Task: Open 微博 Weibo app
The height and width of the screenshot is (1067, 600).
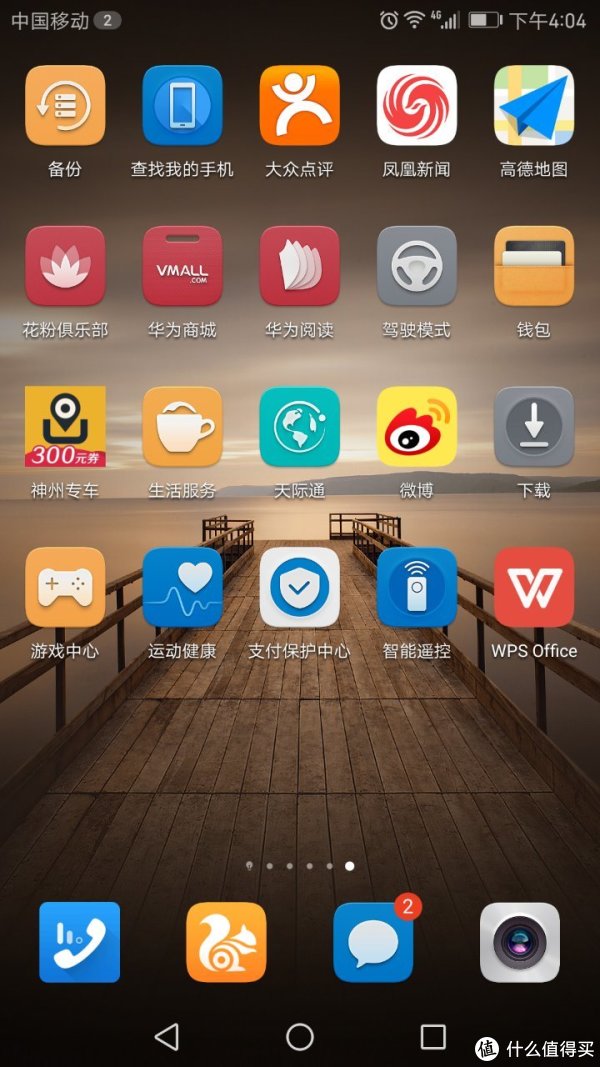Action: 416,427
